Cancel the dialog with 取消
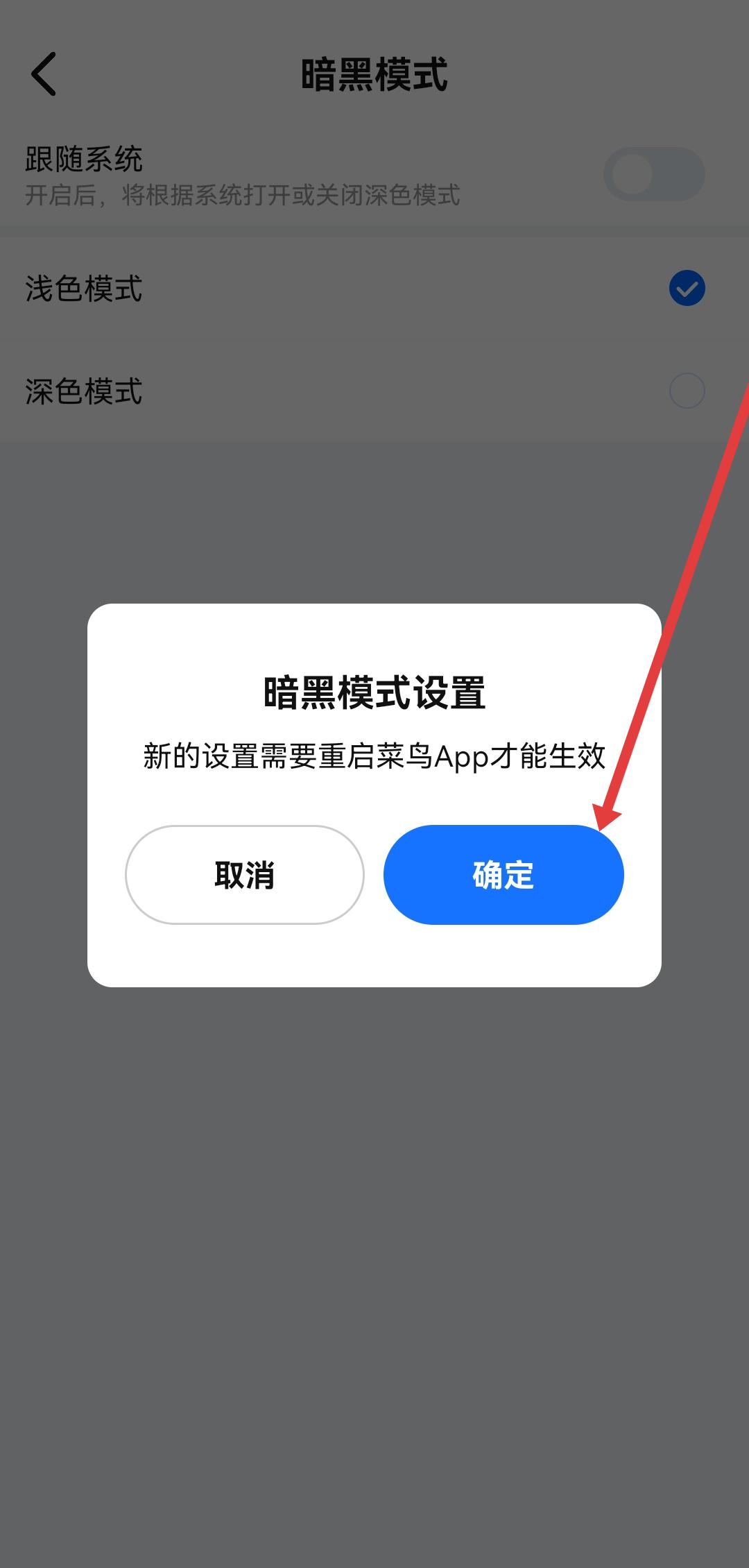 (x=245, y=874)
